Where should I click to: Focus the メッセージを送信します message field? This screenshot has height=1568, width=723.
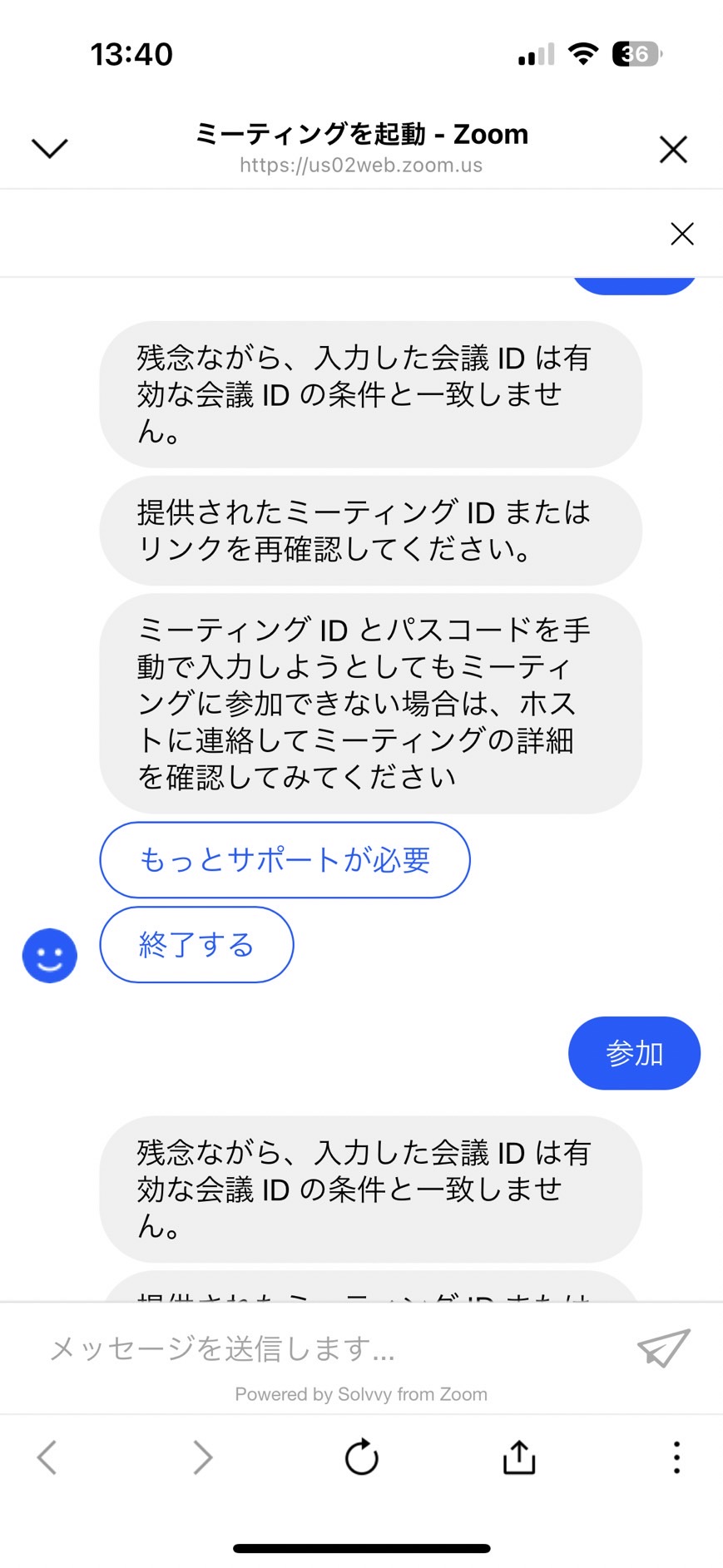coord(333,1348)
